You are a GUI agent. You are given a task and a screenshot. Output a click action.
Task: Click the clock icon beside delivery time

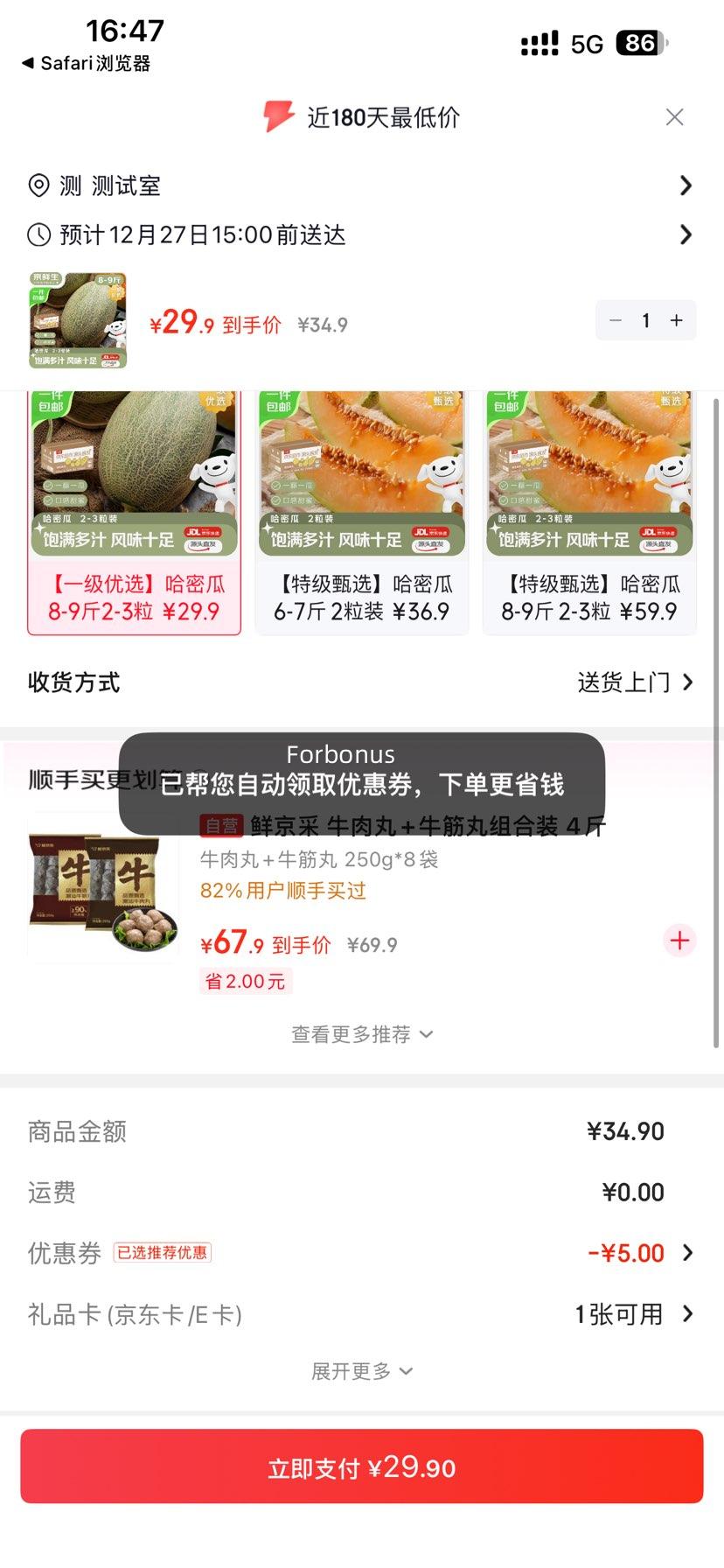pyautogui.click(x=38, y=234)
